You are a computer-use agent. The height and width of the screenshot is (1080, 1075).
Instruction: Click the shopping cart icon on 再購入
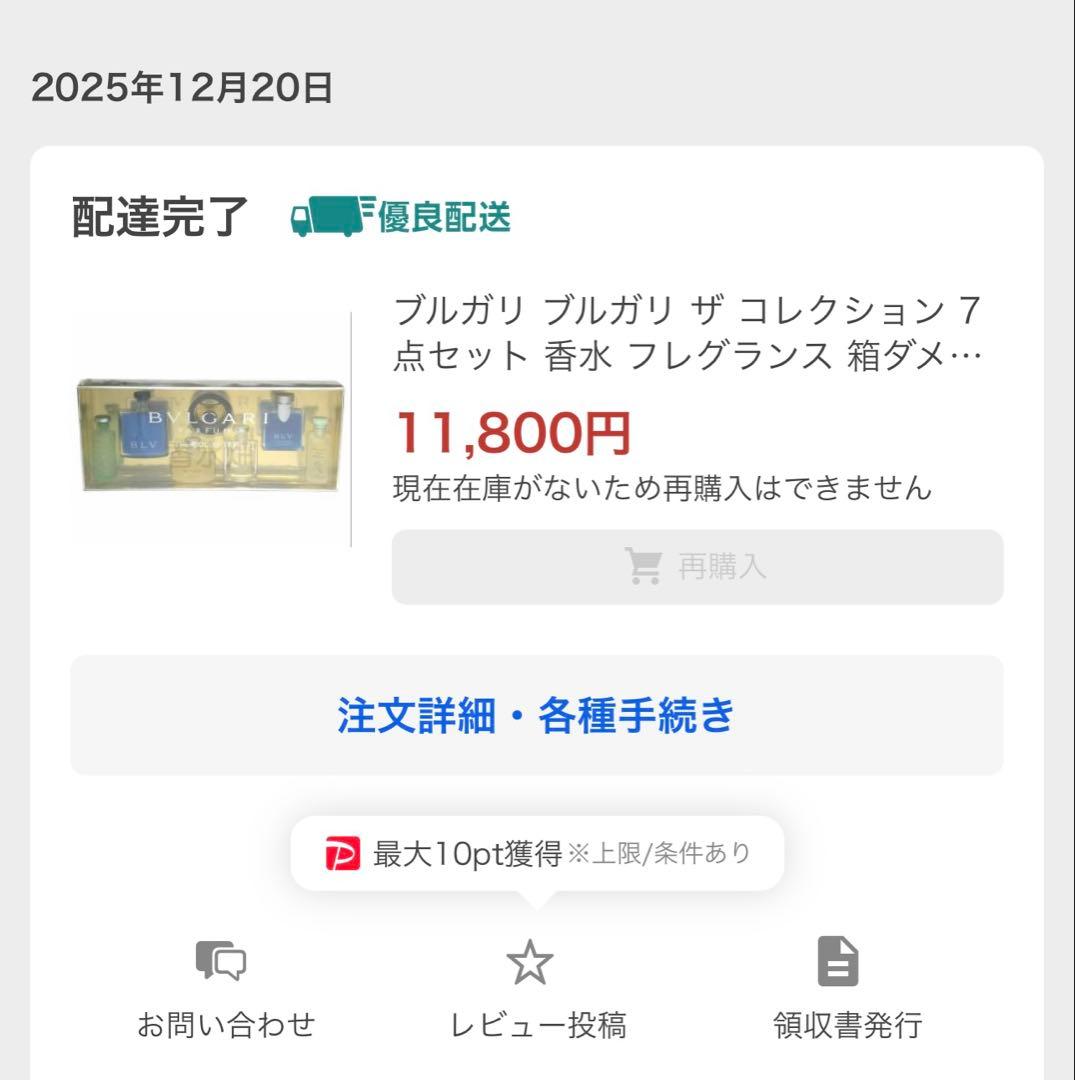pos(645,568)
